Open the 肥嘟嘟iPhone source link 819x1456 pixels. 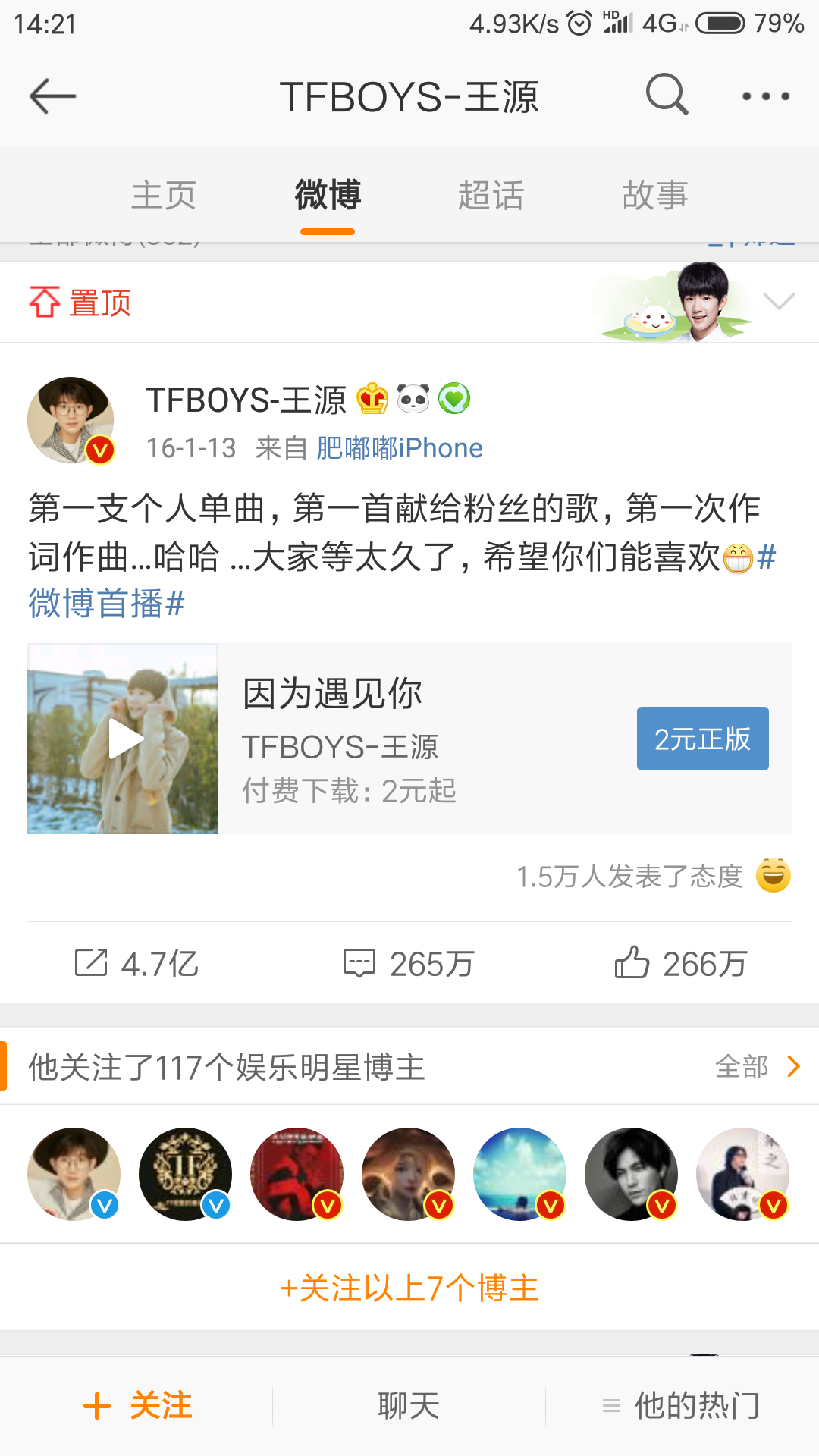pos(399,448)
